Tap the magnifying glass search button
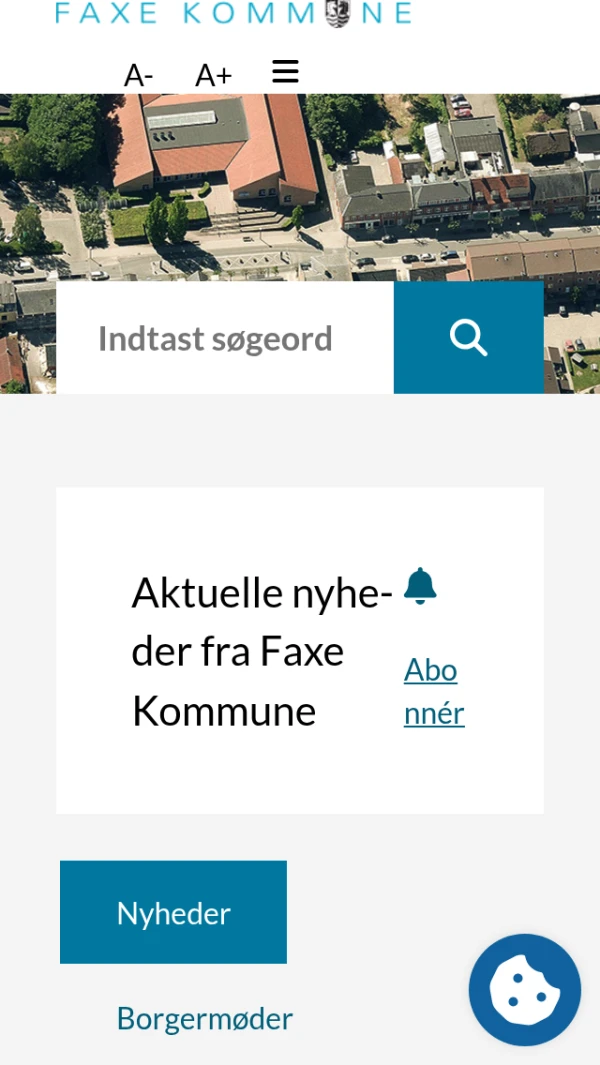The image size is (600, 1065). point(468,338)
